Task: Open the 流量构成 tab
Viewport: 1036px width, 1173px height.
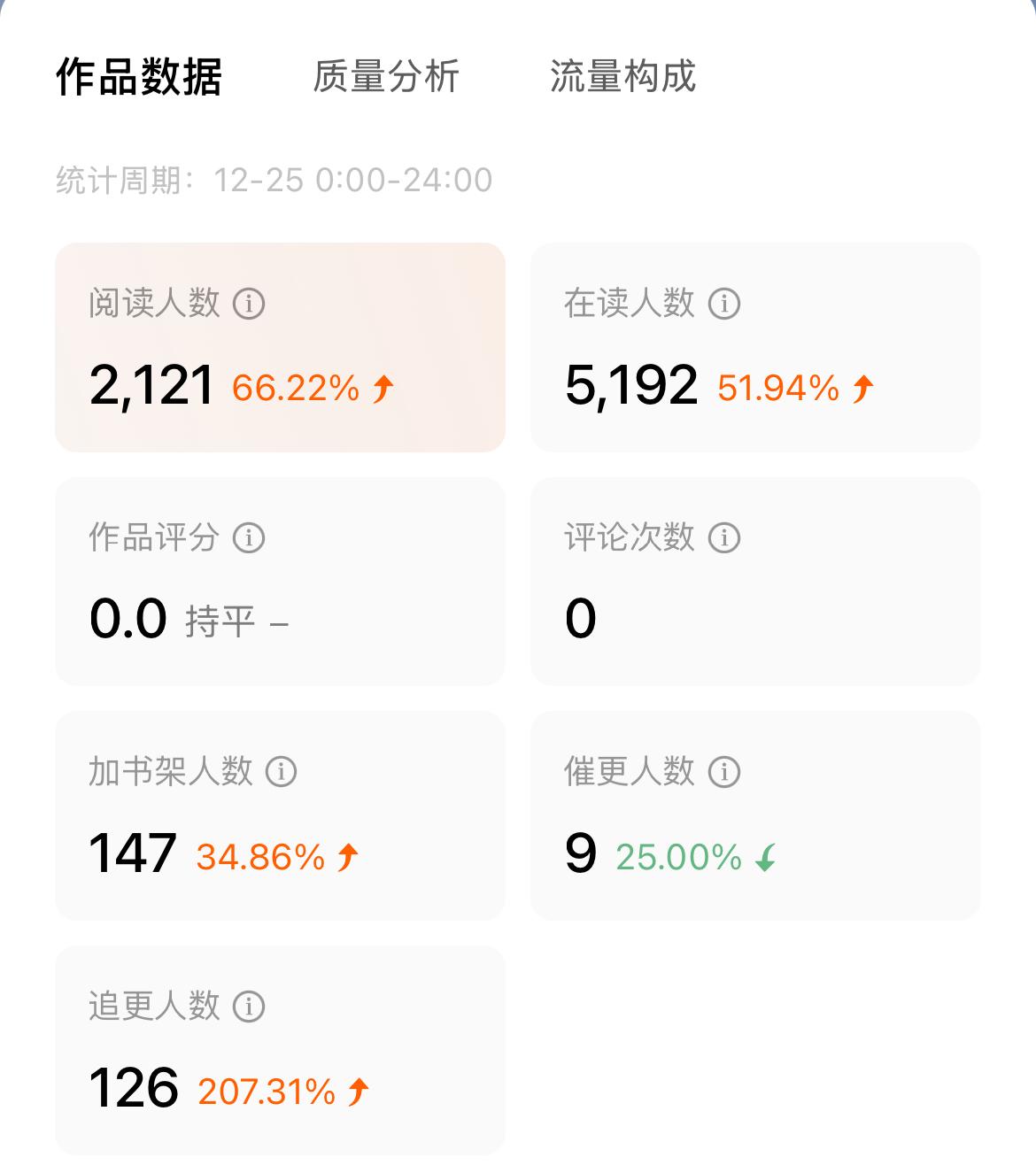Action: (621, 78)
